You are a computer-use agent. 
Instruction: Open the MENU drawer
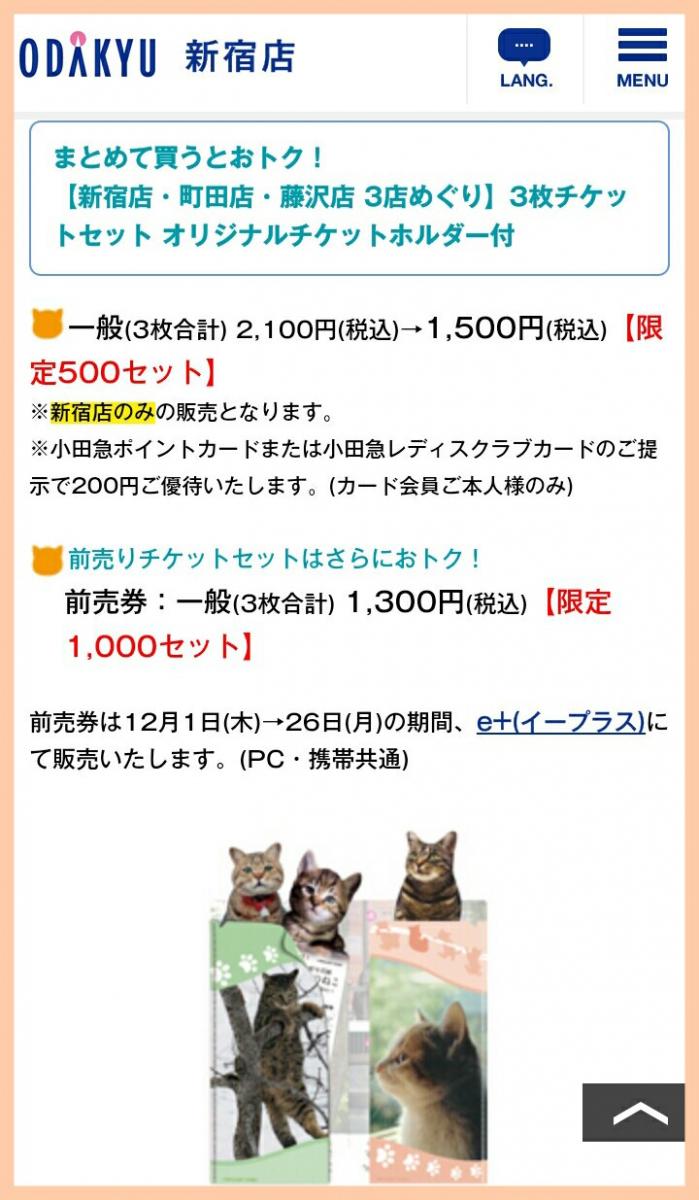pyautogui.click(x=642, y=59)
